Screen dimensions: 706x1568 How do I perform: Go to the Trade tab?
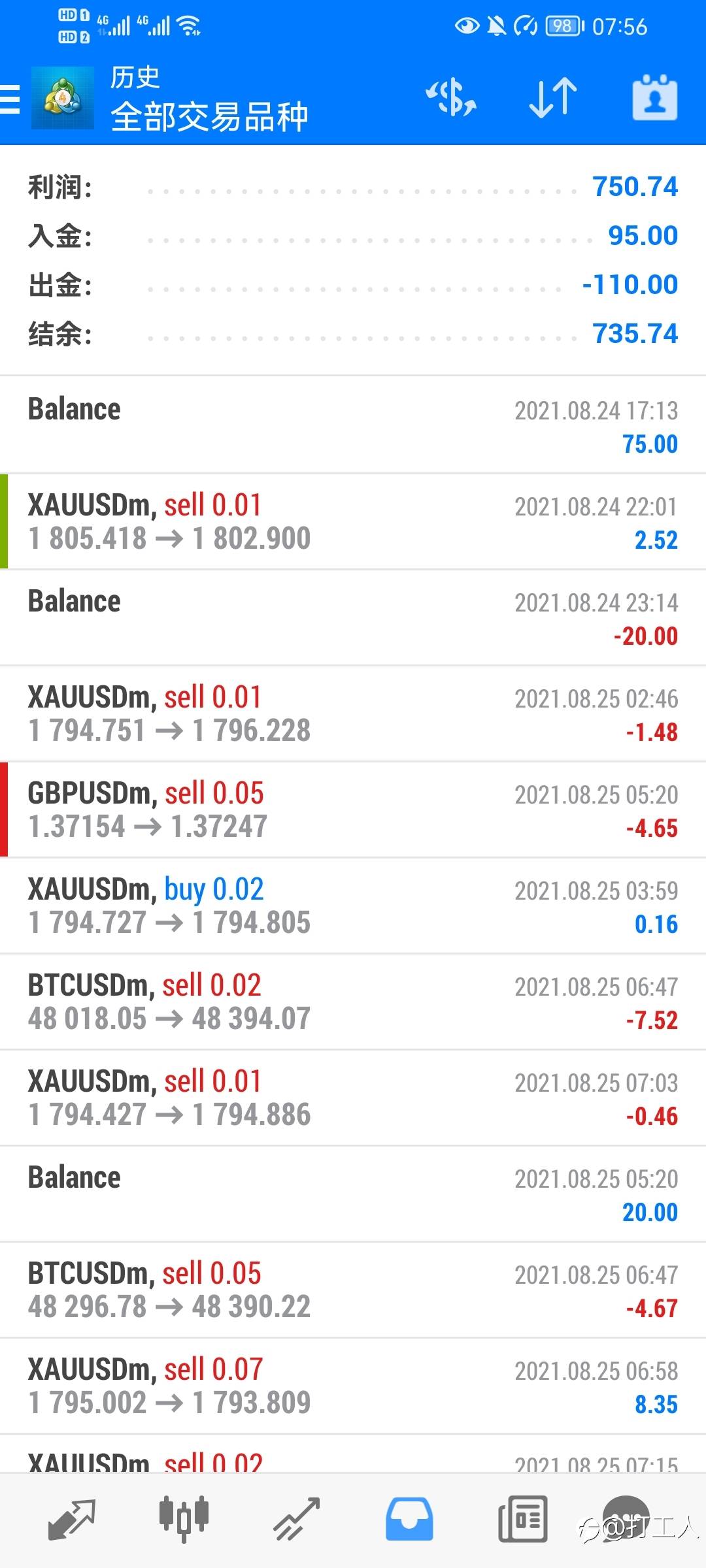296,1518
